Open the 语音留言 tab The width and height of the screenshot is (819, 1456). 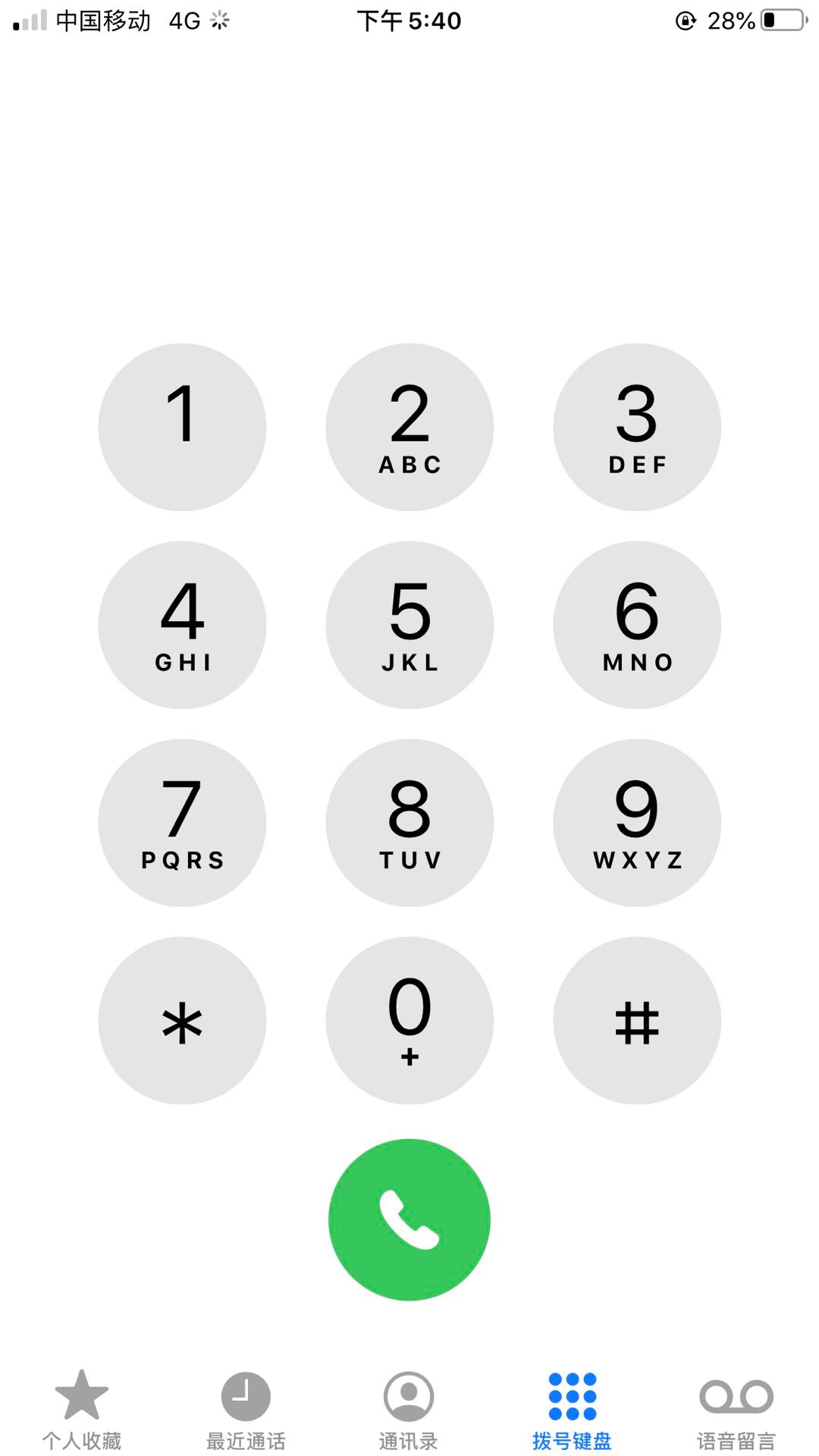coord(736,1410)
